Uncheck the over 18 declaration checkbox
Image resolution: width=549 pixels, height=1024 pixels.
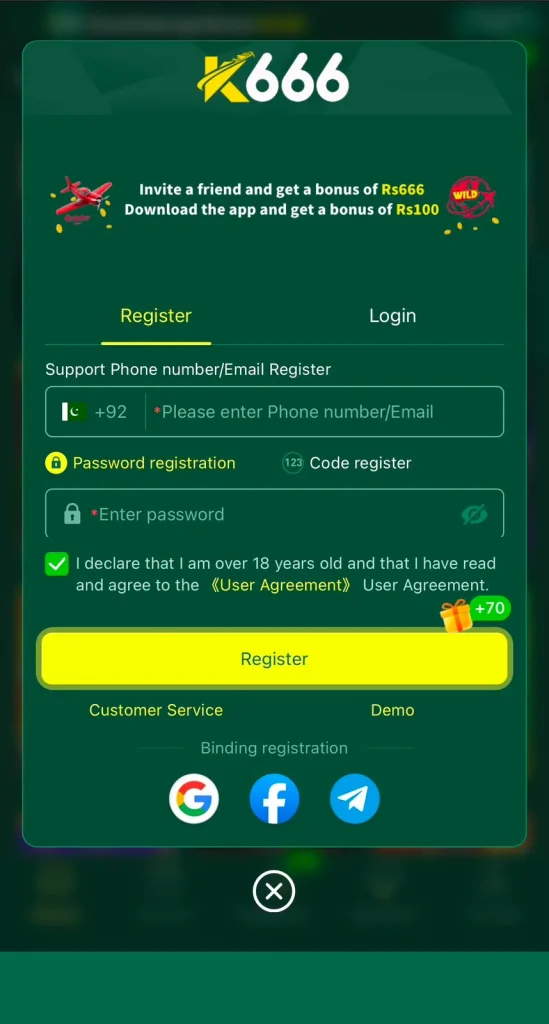click(x=57, y=564)
